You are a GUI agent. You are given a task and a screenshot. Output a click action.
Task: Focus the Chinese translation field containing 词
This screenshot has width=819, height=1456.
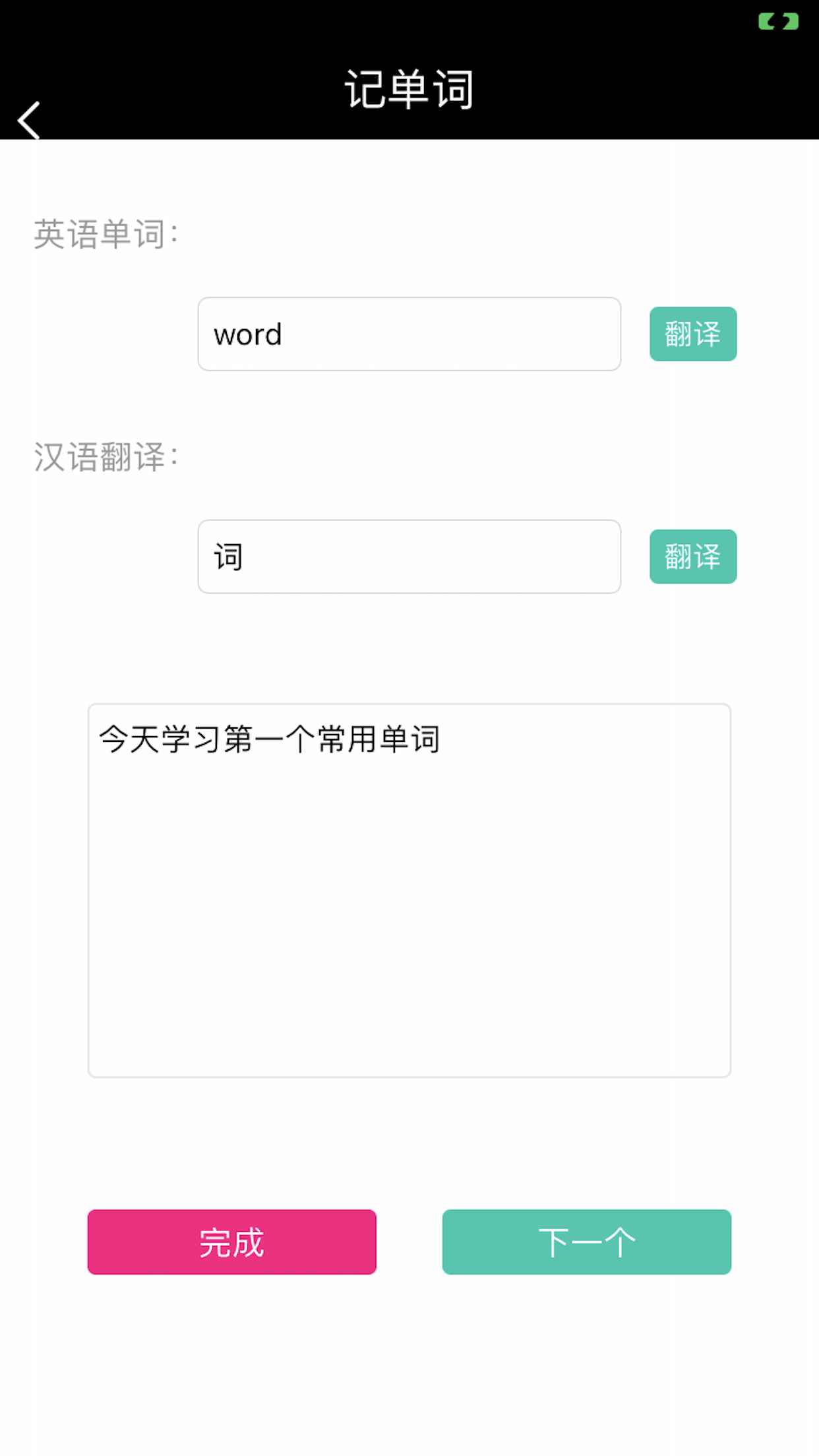[409, 557]
